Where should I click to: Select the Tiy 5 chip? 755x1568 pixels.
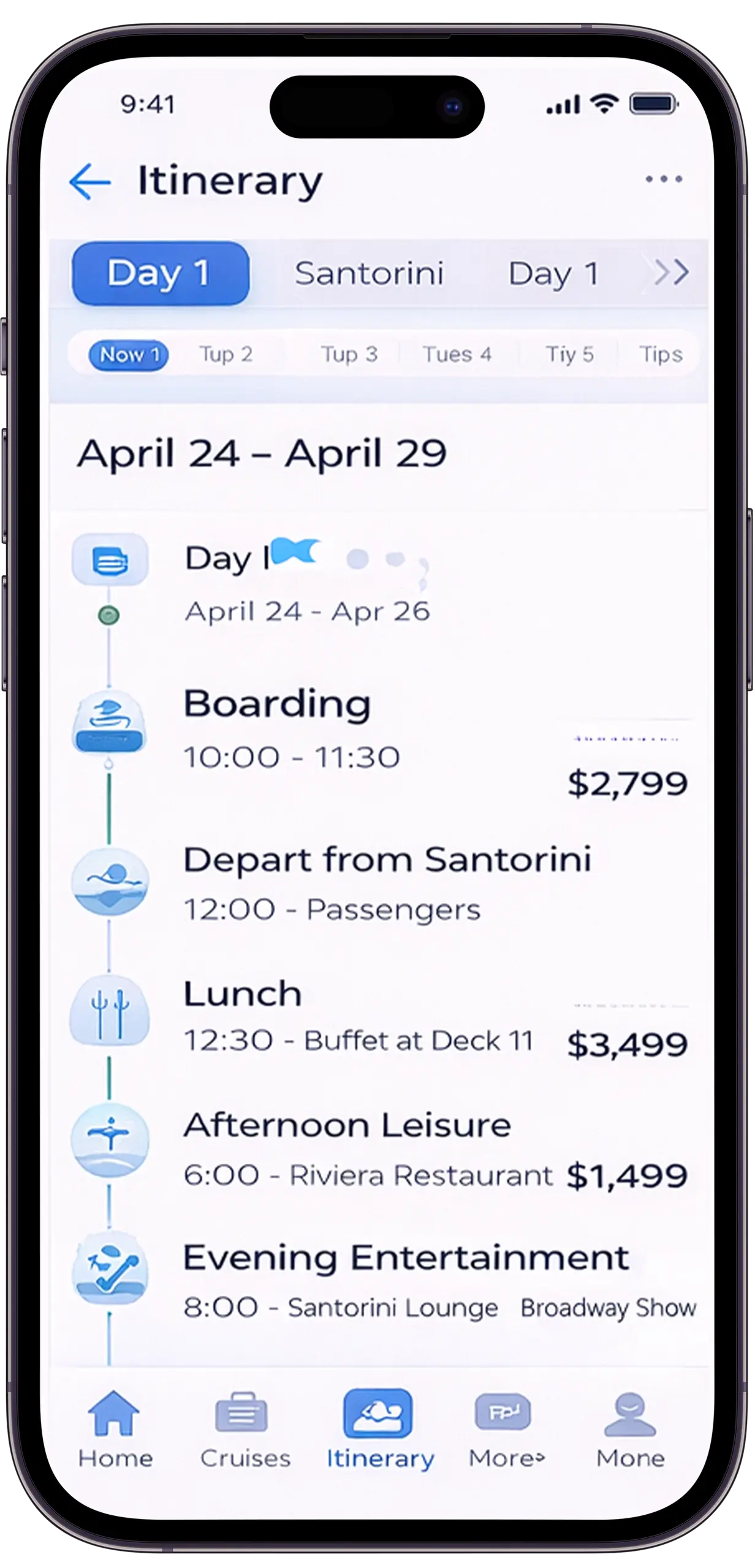(x=569, y=355)
